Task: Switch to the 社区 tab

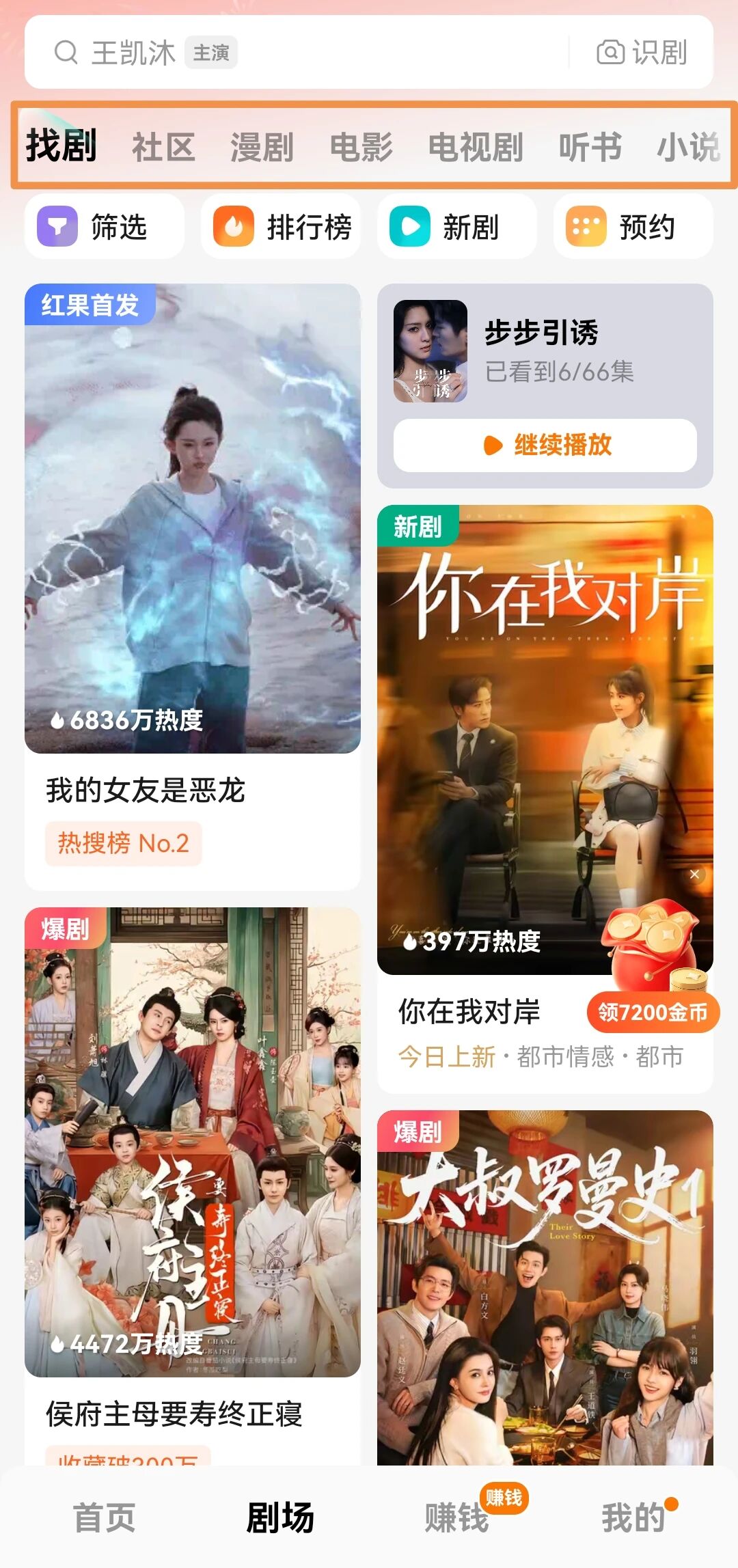Action: [x=163, y=147]
